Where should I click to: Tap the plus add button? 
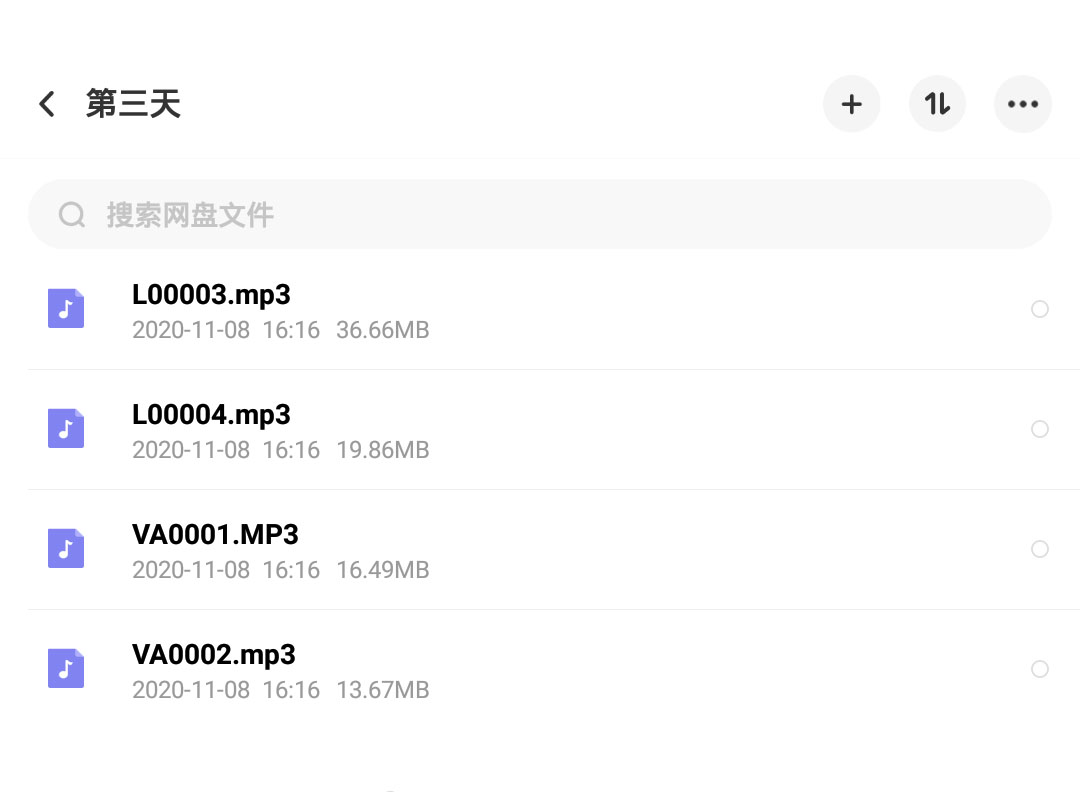tap(851, 104)
